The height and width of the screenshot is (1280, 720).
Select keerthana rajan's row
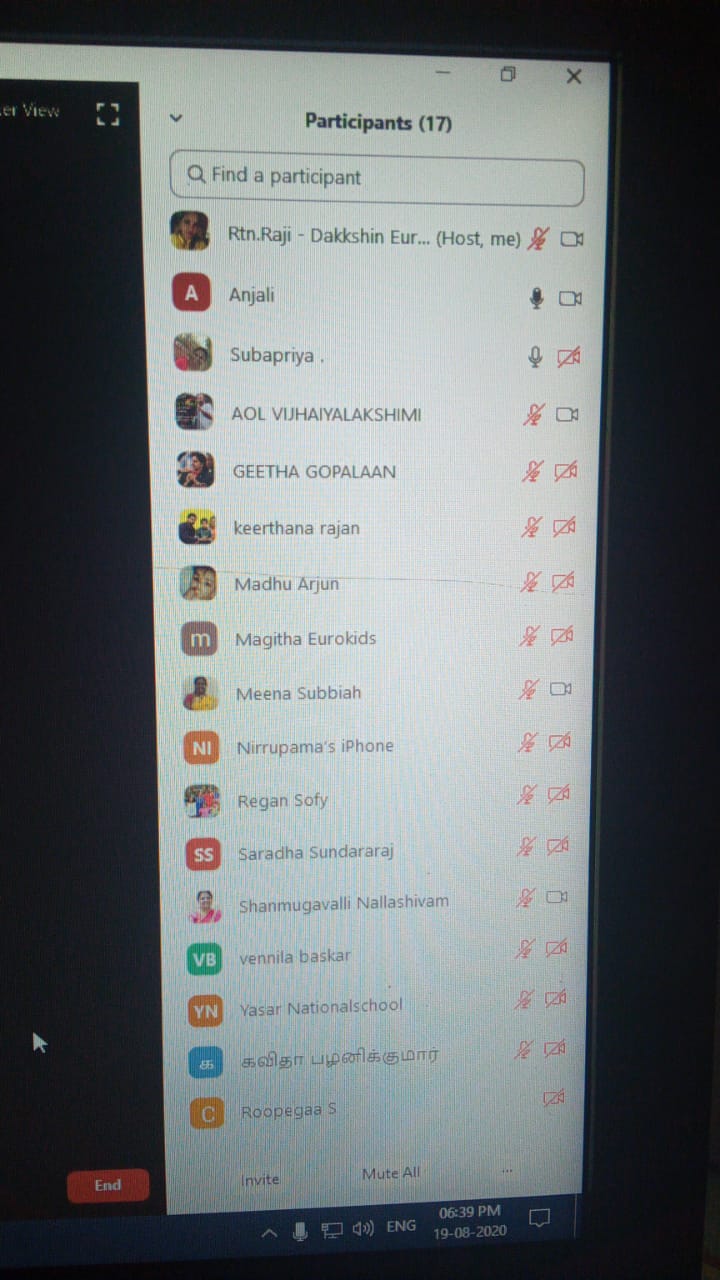click(x=296, y=528)
